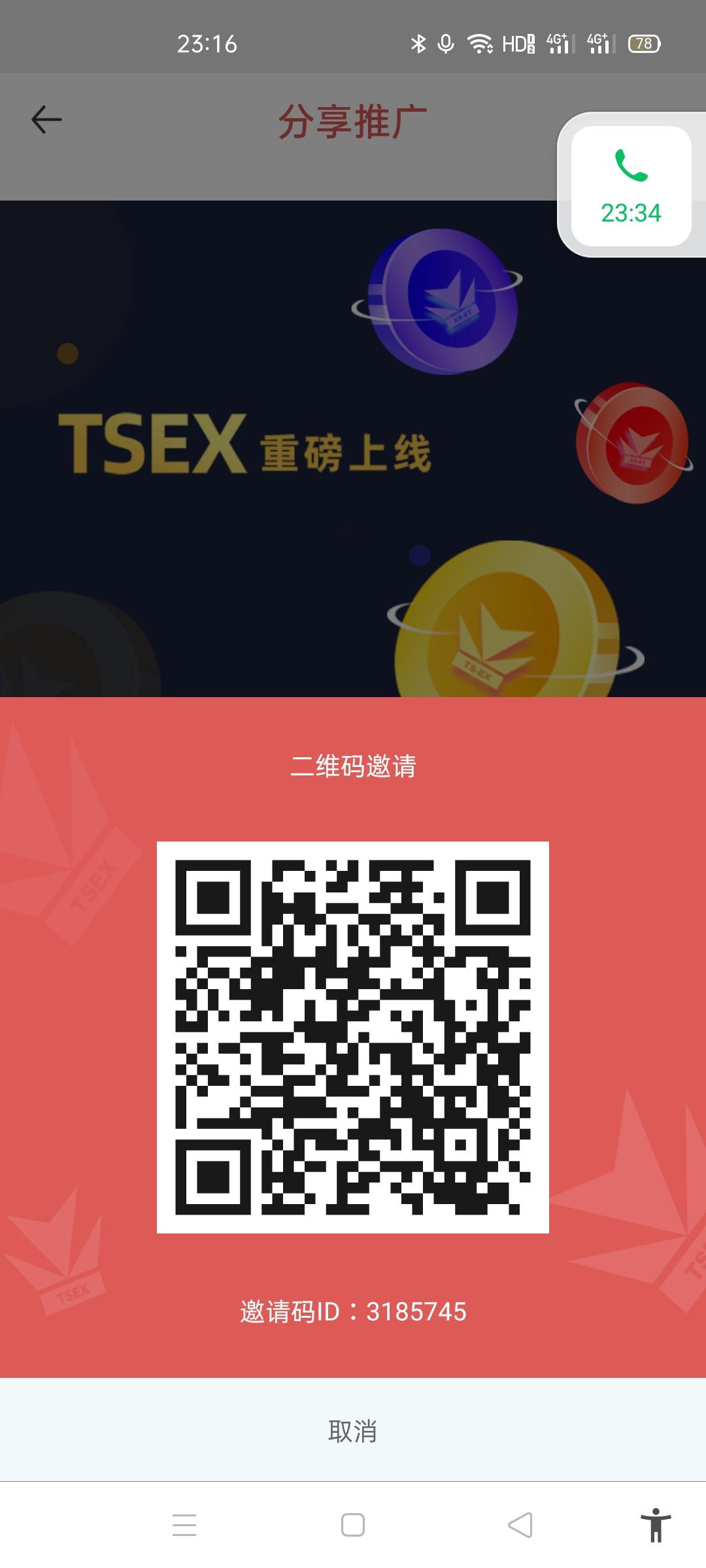Tap the clock showing 23:16
706x1568 pixels.
point(206,43)
